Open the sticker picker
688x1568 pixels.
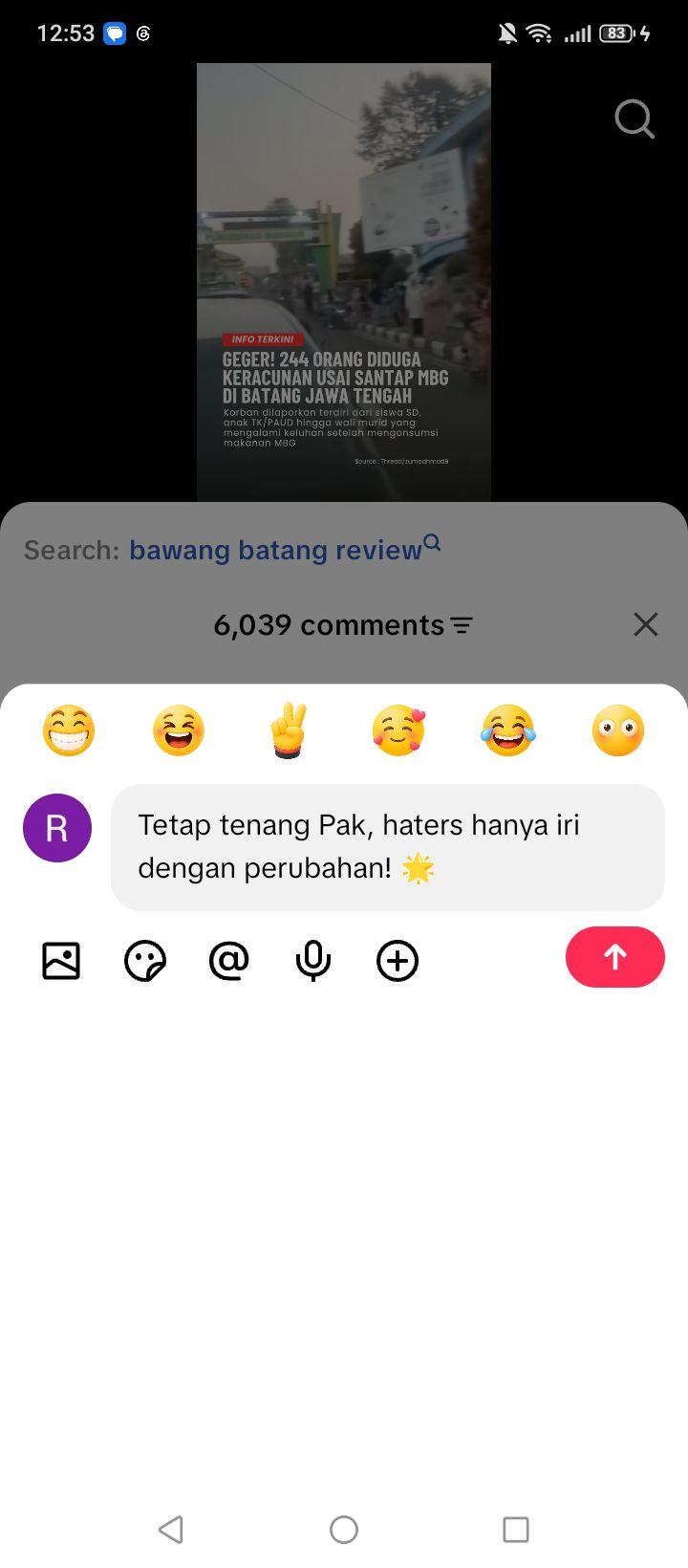[x=145, y=961]
